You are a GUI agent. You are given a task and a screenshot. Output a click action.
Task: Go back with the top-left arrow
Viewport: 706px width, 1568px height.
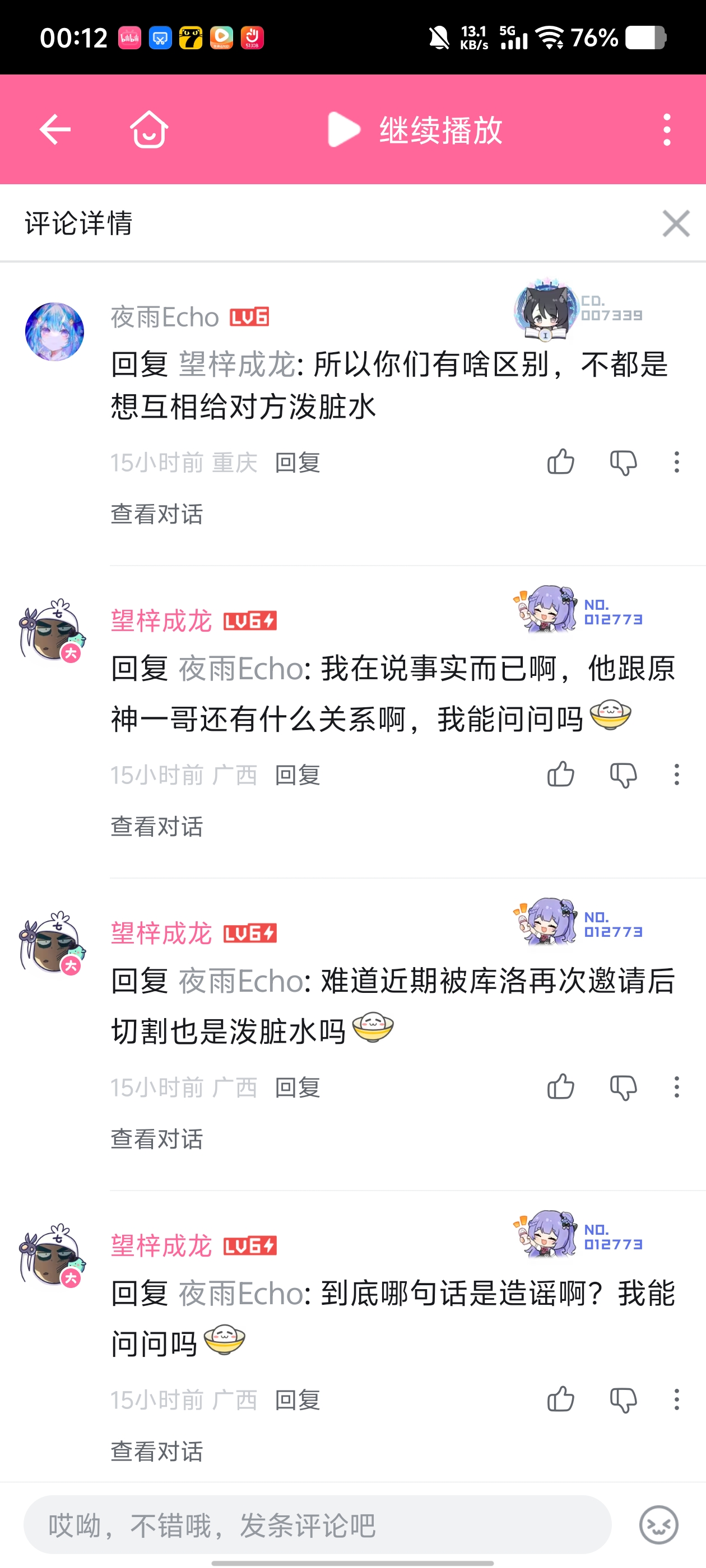tap(55, 129)
